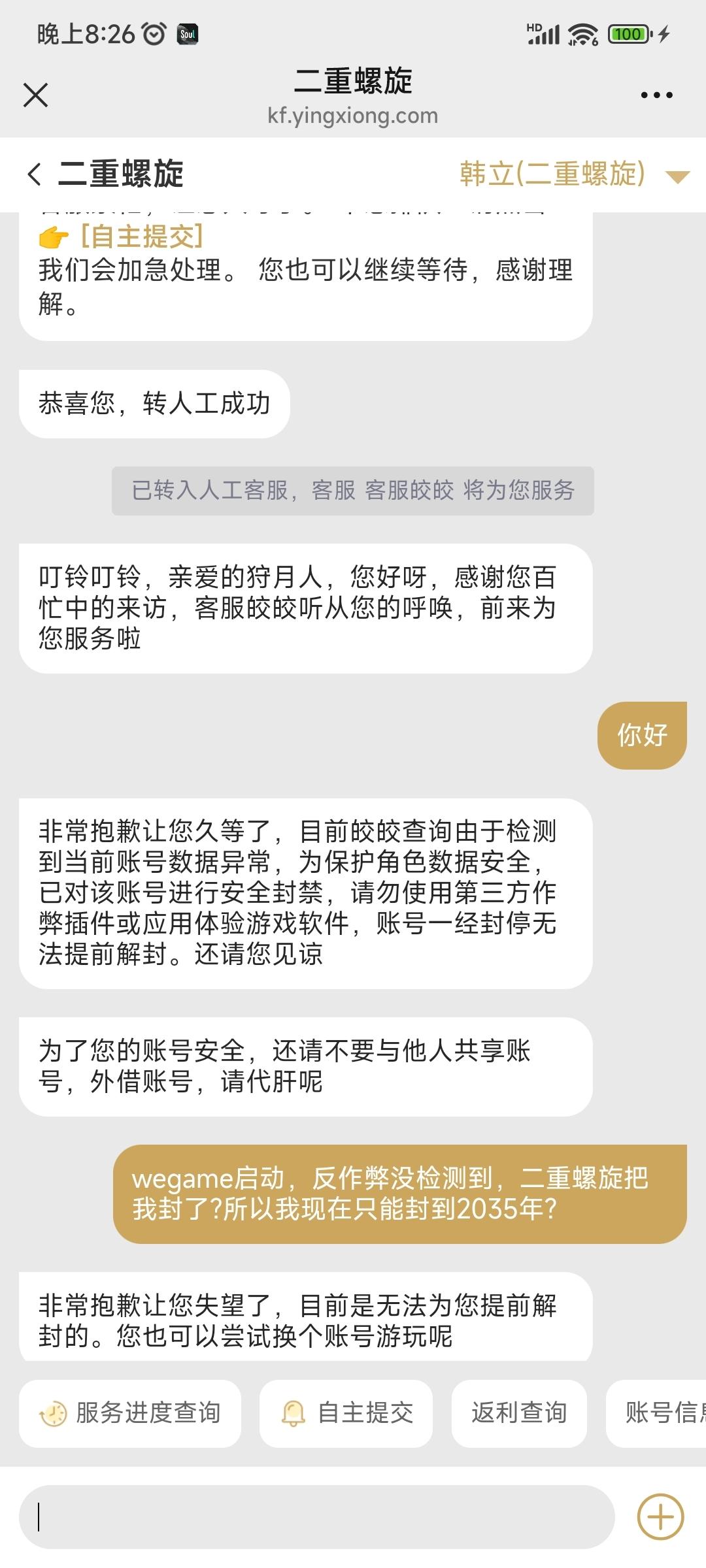Screen dimensions: 706x1568
Task: Open the three-dot overflow menu
Action: 656,95
